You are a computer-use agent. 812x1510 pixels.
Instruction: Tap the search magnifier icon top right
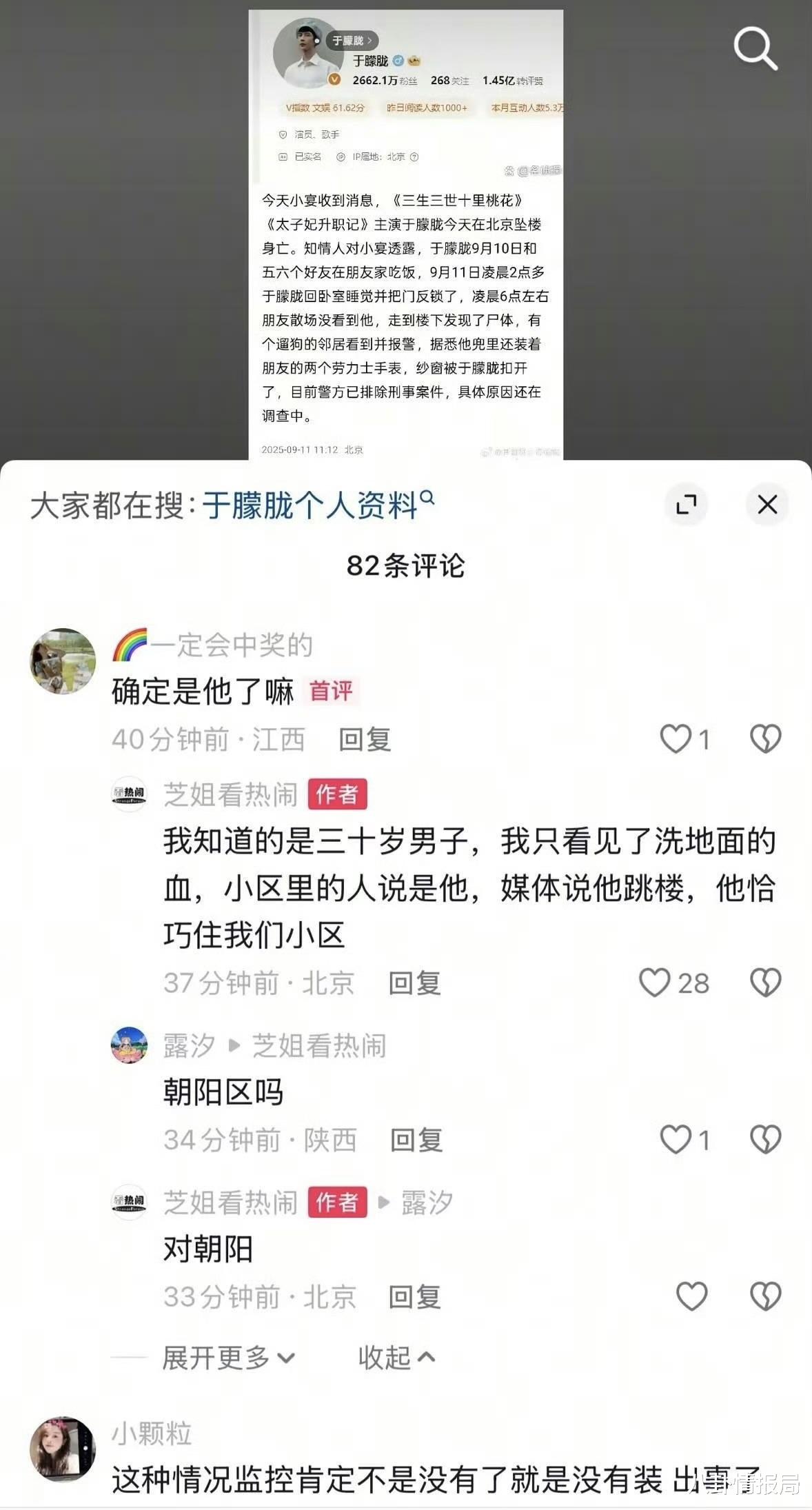(755, 48)
